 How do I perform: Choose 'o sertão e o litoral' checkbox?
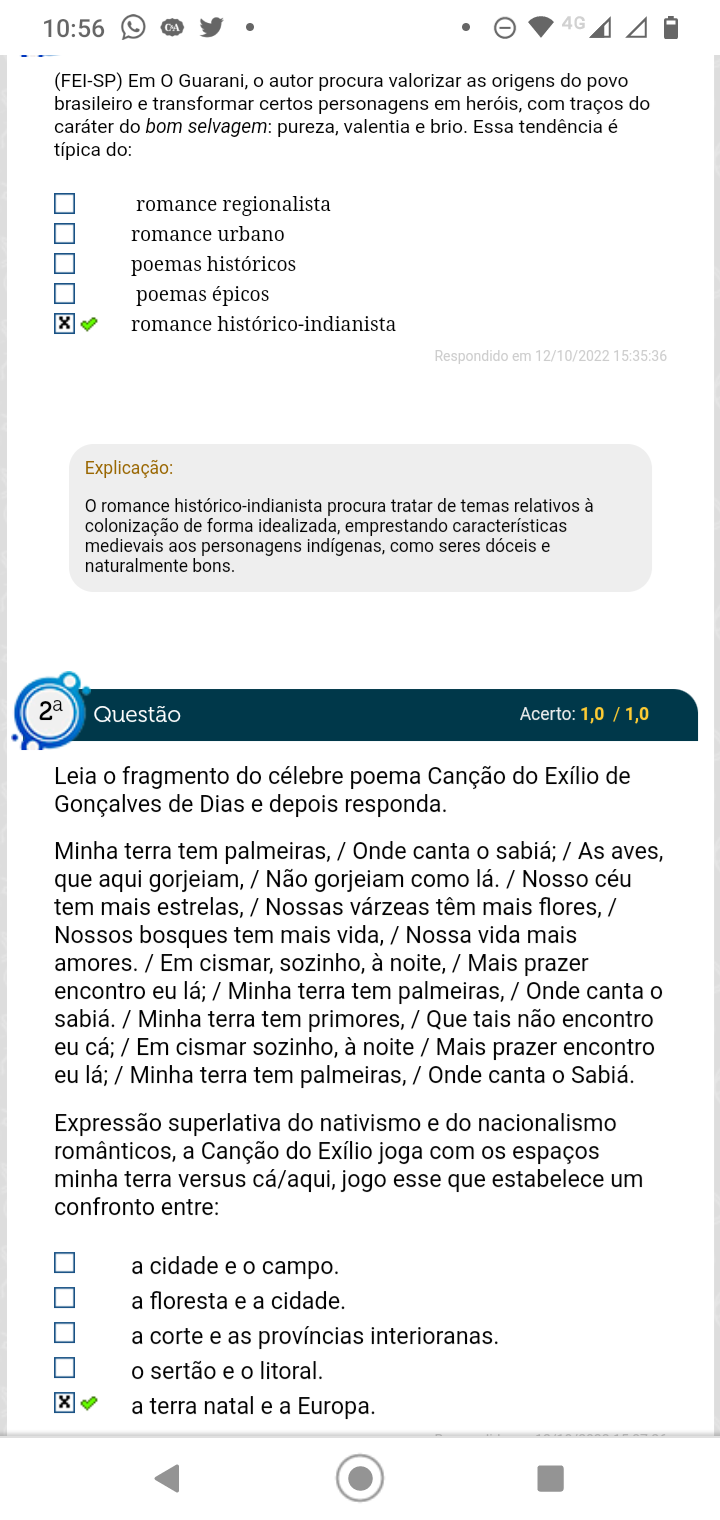pos(64,1368)
